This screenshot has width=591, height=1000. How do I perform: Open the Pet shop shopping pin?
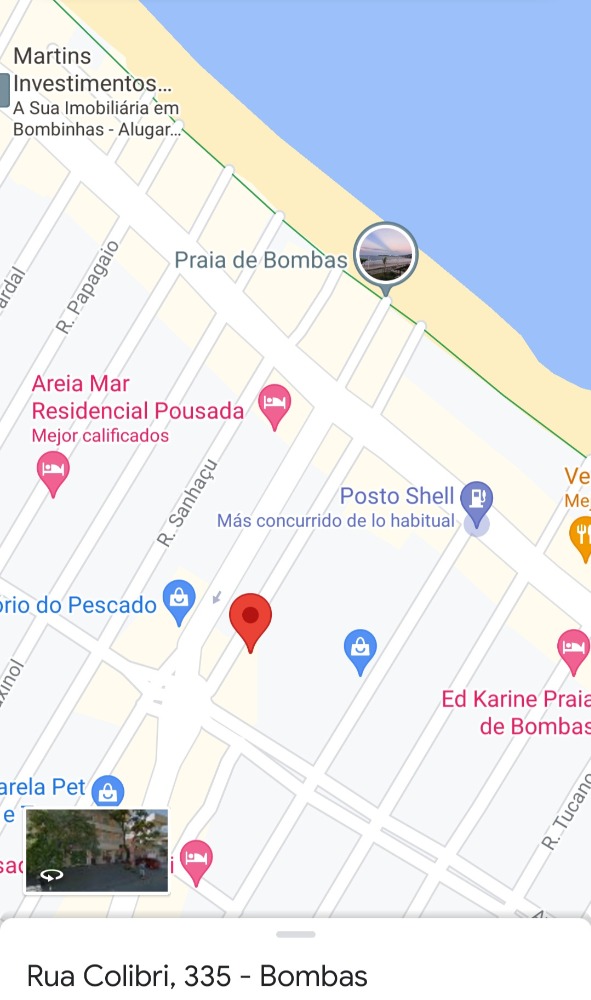[x=108, y=792]
